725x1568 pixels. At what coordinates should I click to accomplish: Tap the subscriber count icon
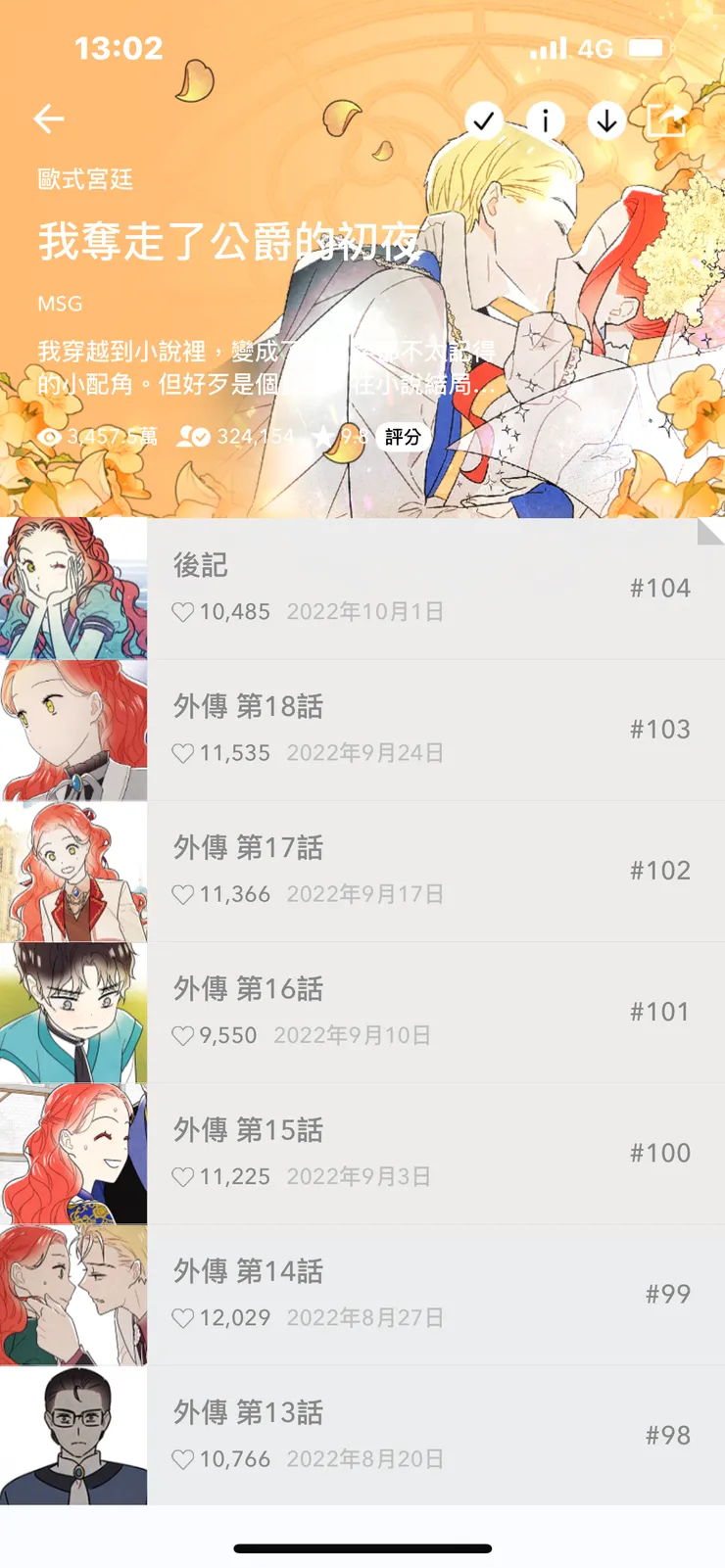pos(191,437)
